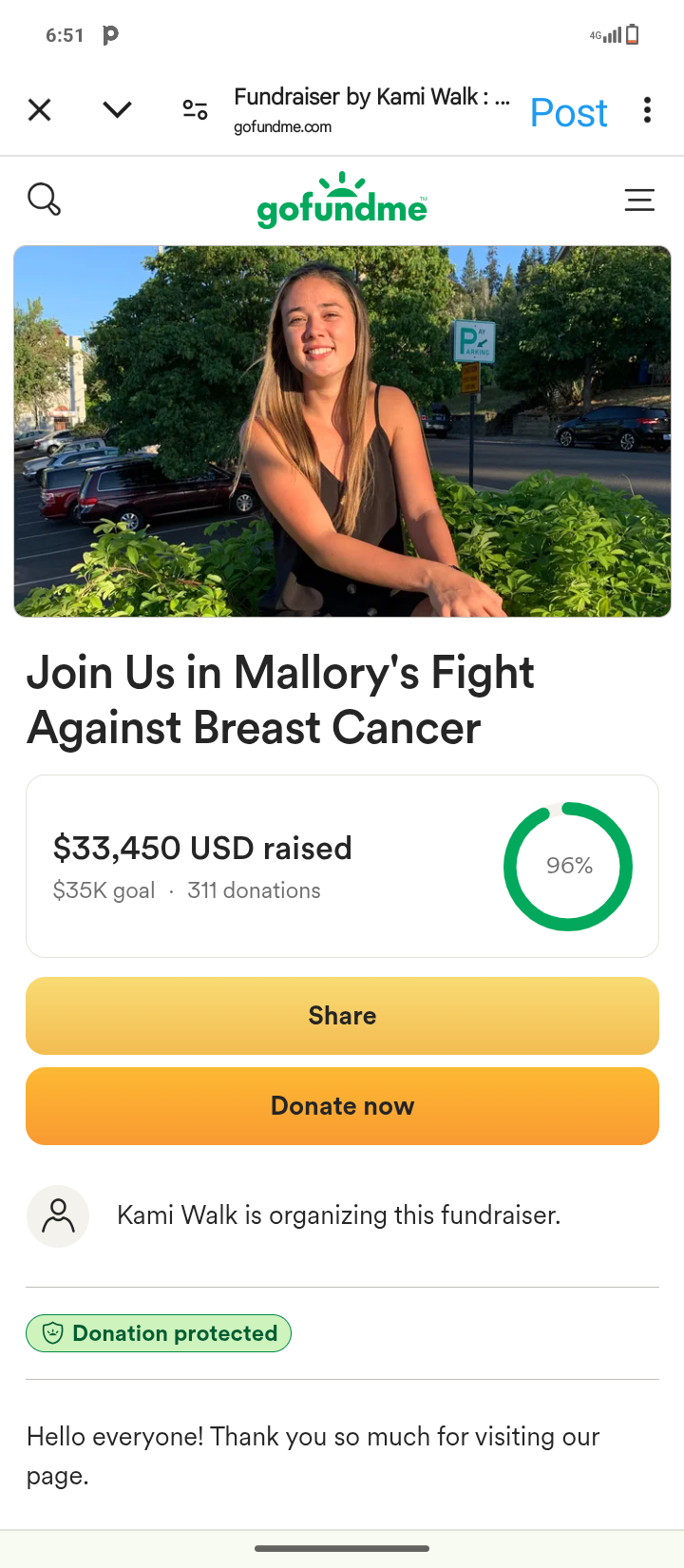
Task: Share this fundraiser
Action: (x=342, y=1016)
